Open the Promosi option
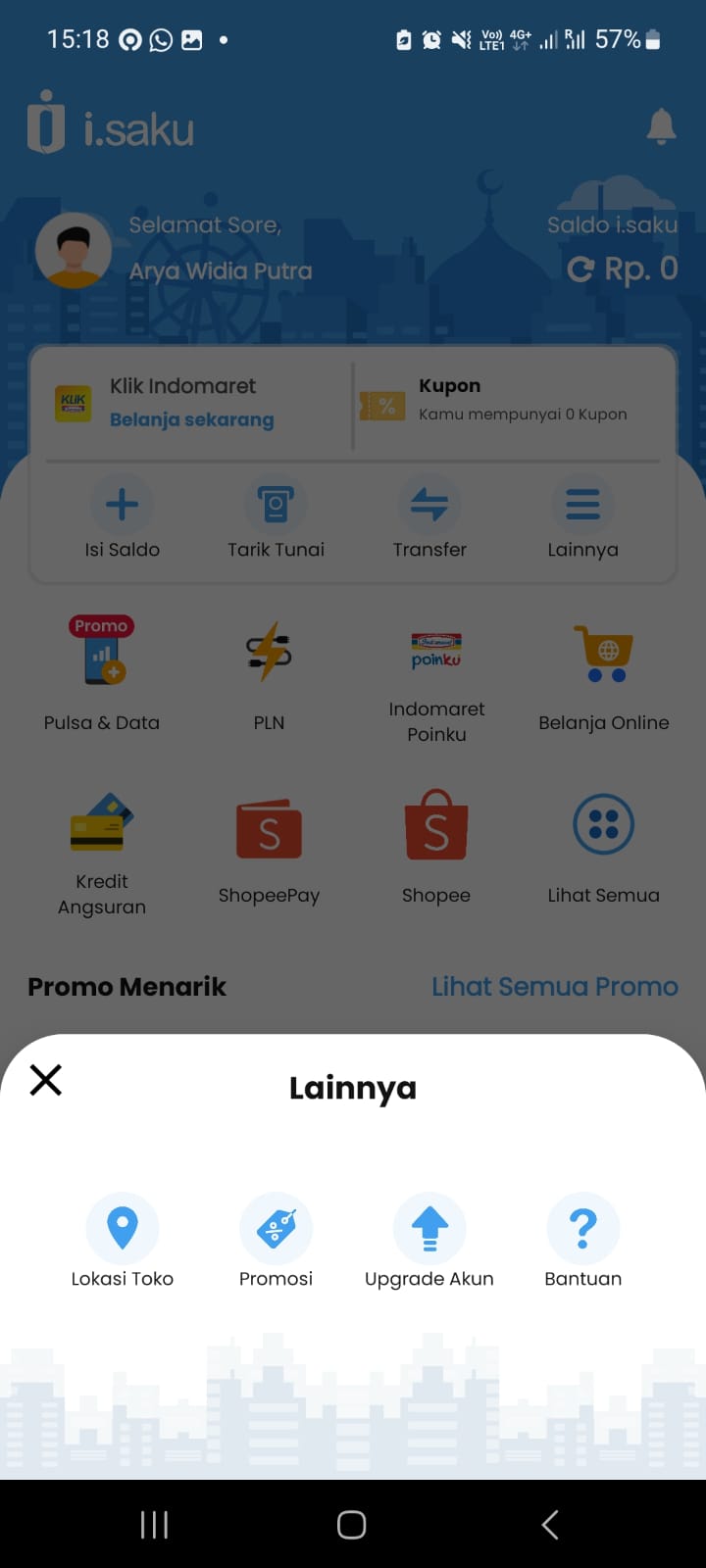 (x=276, y=1229)
